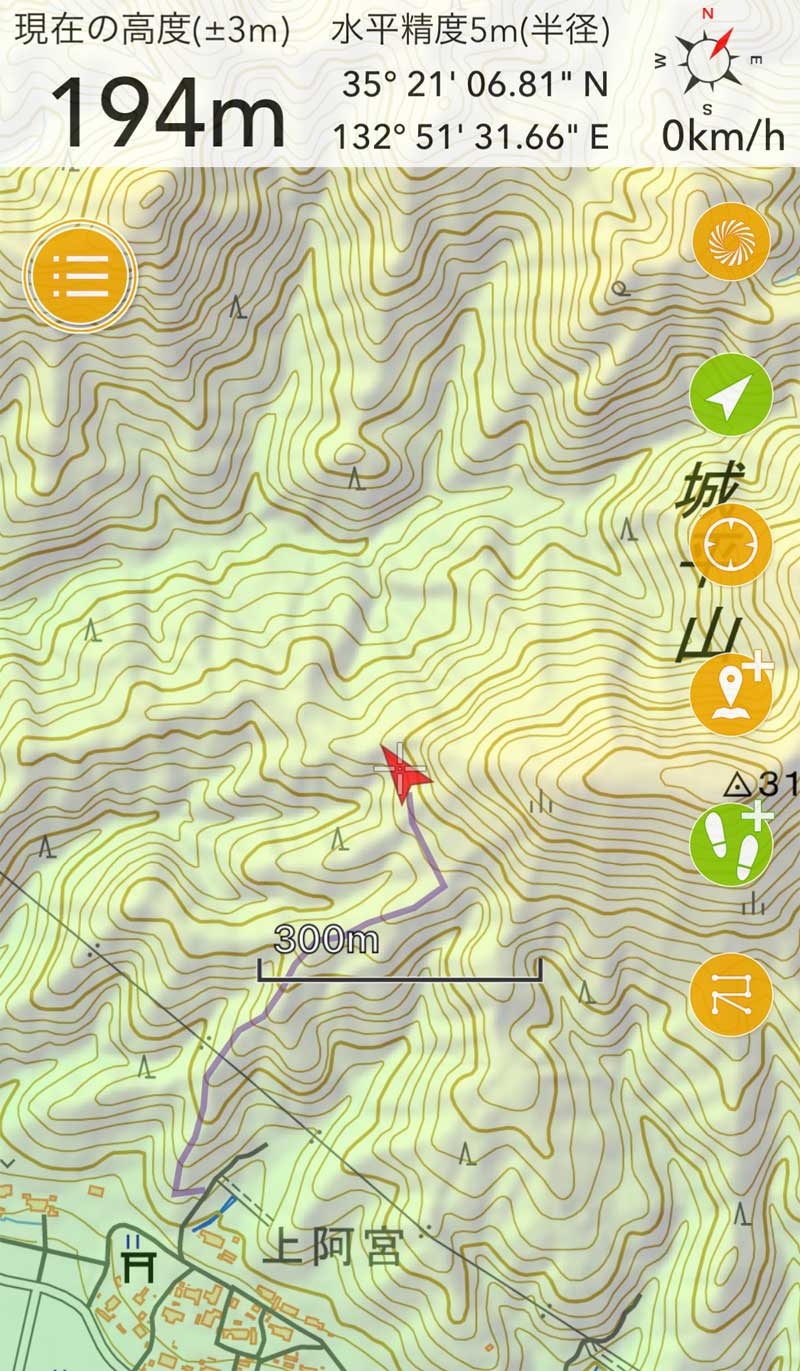Open the main menu list button
This screenshot has height=1371, width=800.
click(79, 273)
